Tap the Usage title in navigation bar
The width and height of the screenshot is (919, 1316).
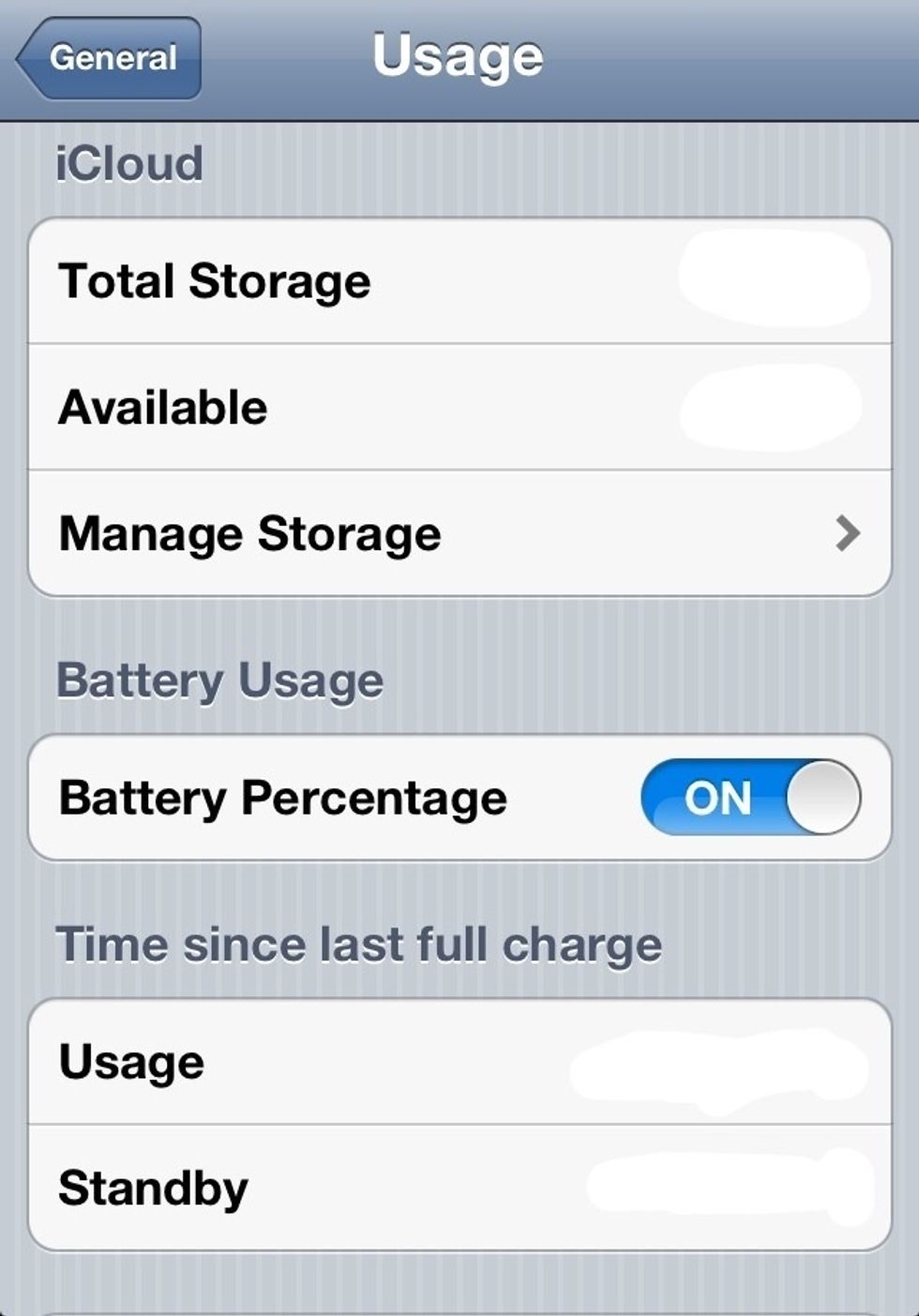459,56
